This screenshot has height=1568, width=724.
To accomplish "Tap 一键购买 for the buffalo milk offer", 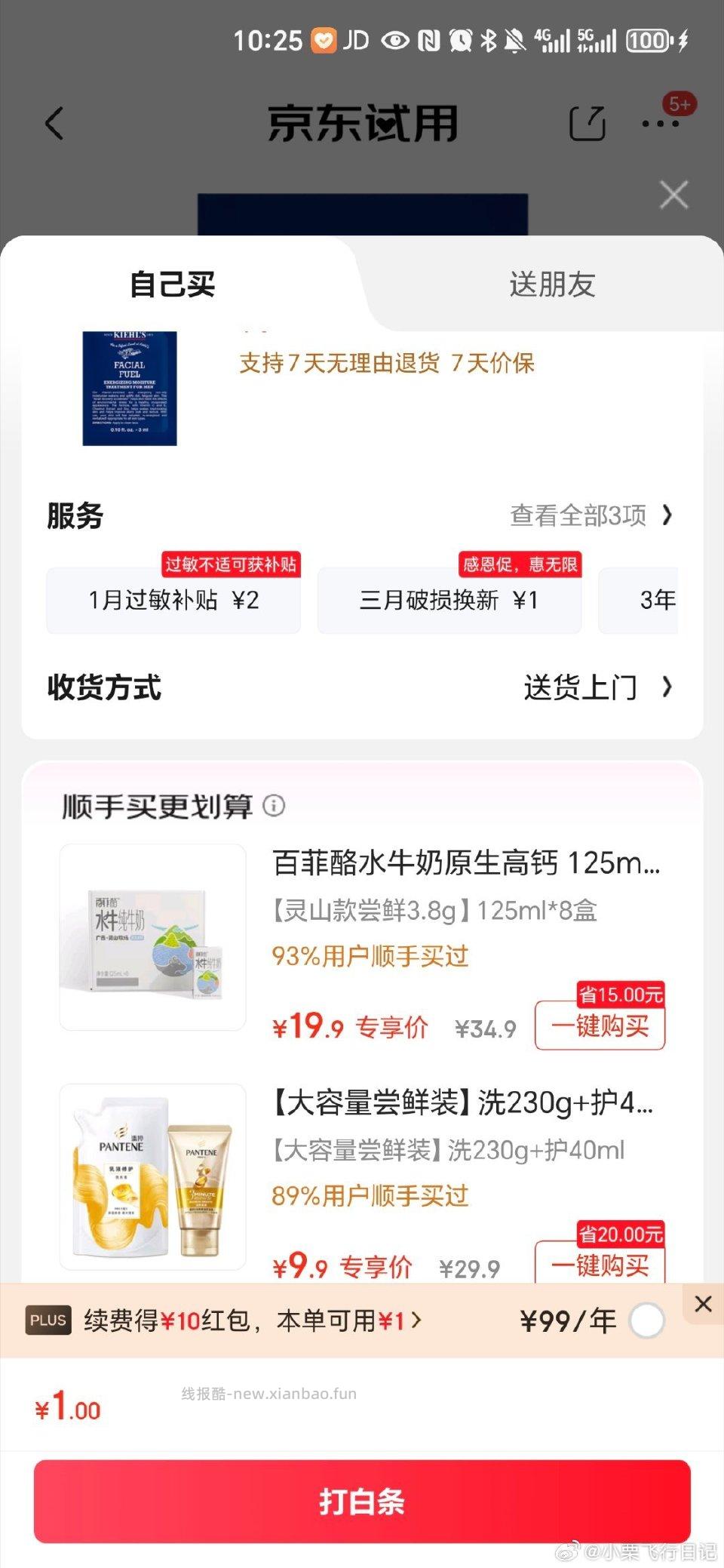I will click(599, 1026).
